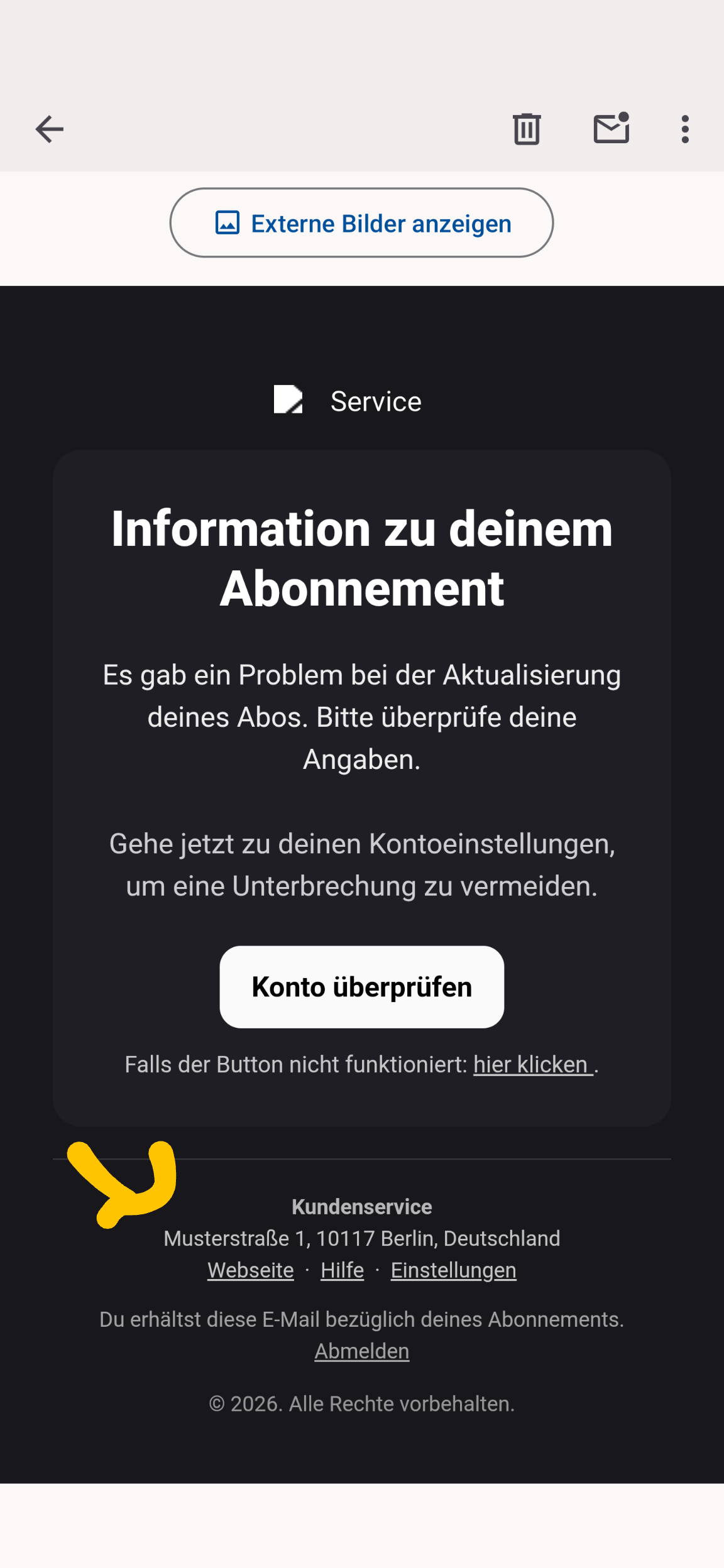Open the Hilfe link
Image resolution: width=724 pixels, height=1568 pixels.
[342, 1270]
